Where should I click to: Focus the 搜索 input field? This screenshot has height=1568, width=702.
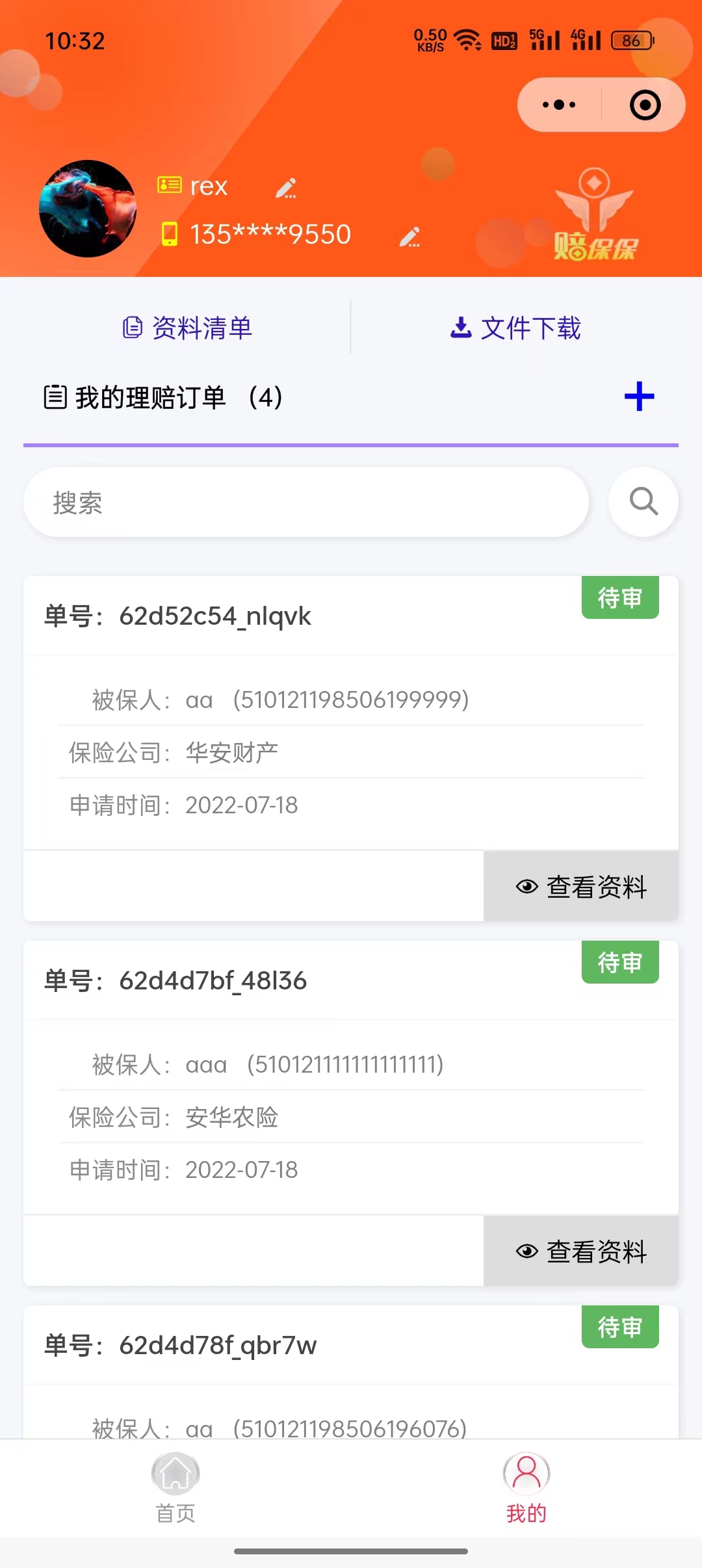[305, 502]
